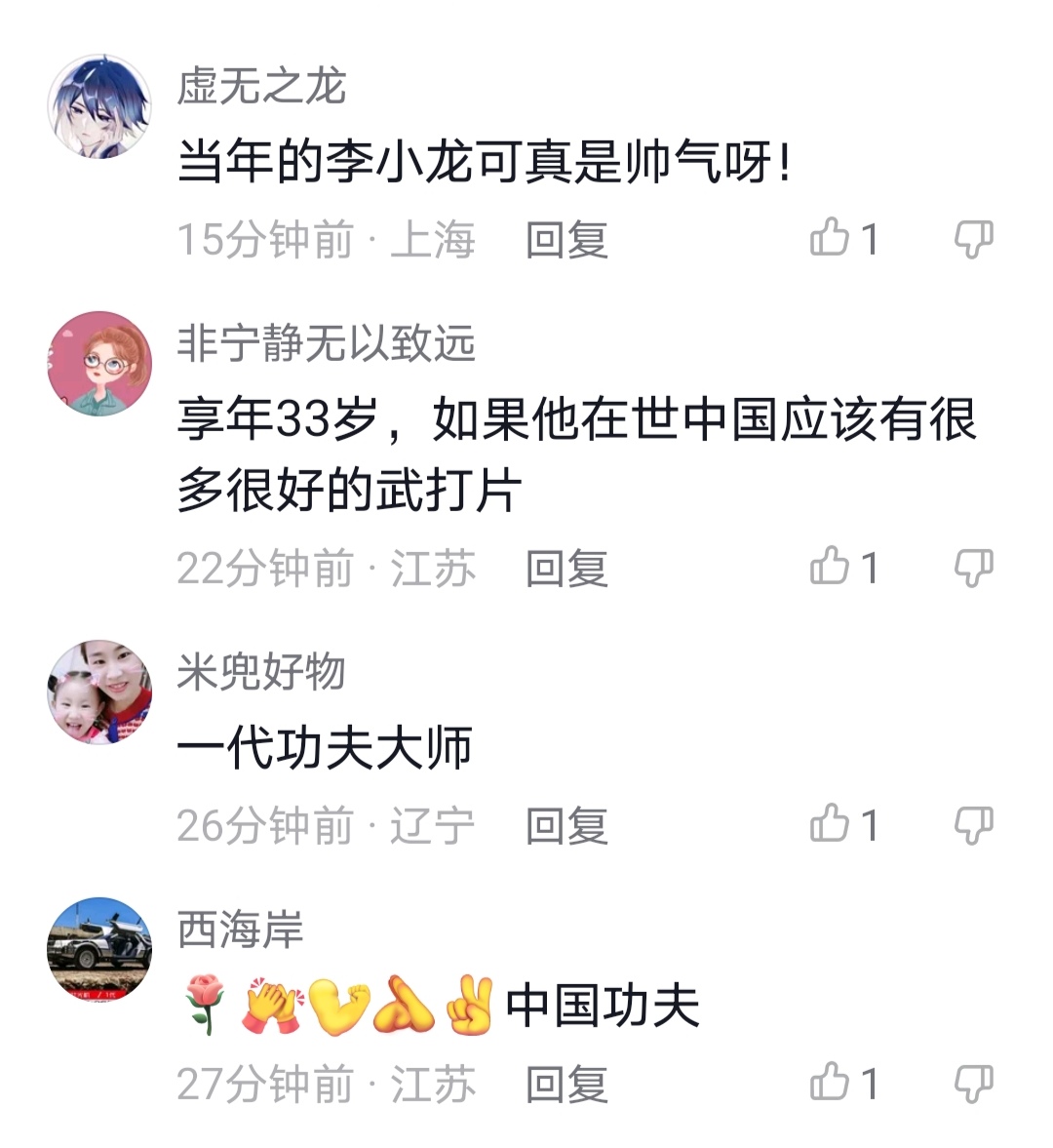The image size is (1053, 1148).
Task: Open 非宁静无以致远's profile avatar
Action: 99,364
